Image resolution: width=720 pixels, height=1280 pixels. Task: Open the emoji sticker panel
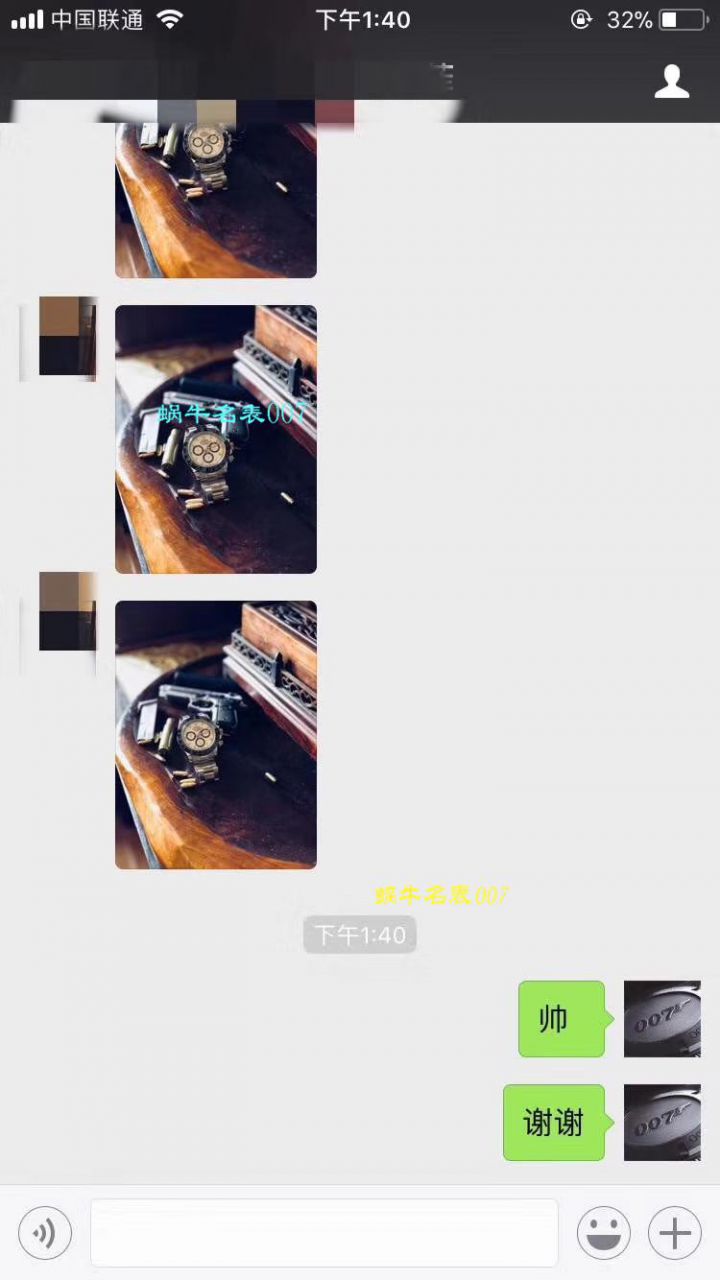603,1233
